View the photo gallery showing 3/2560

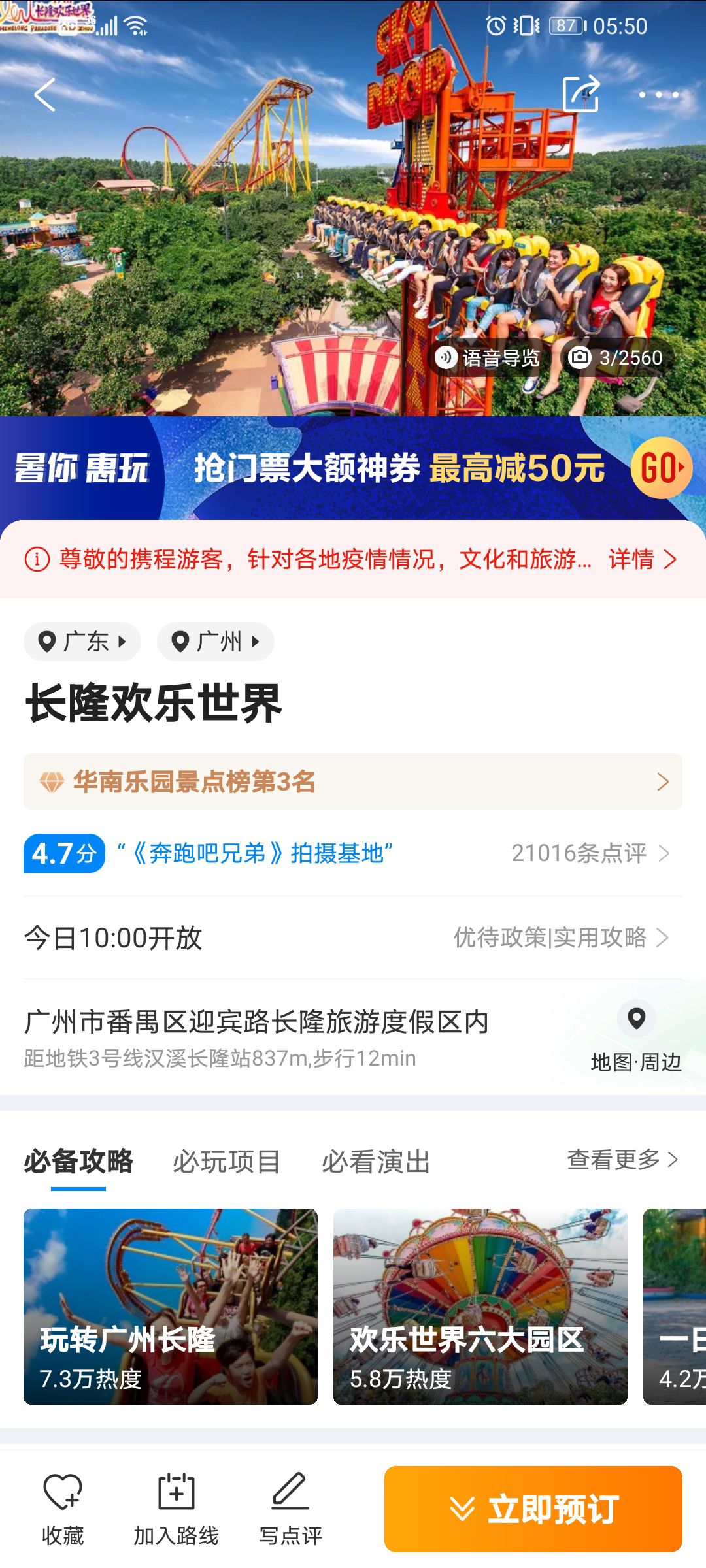point(616,357)
